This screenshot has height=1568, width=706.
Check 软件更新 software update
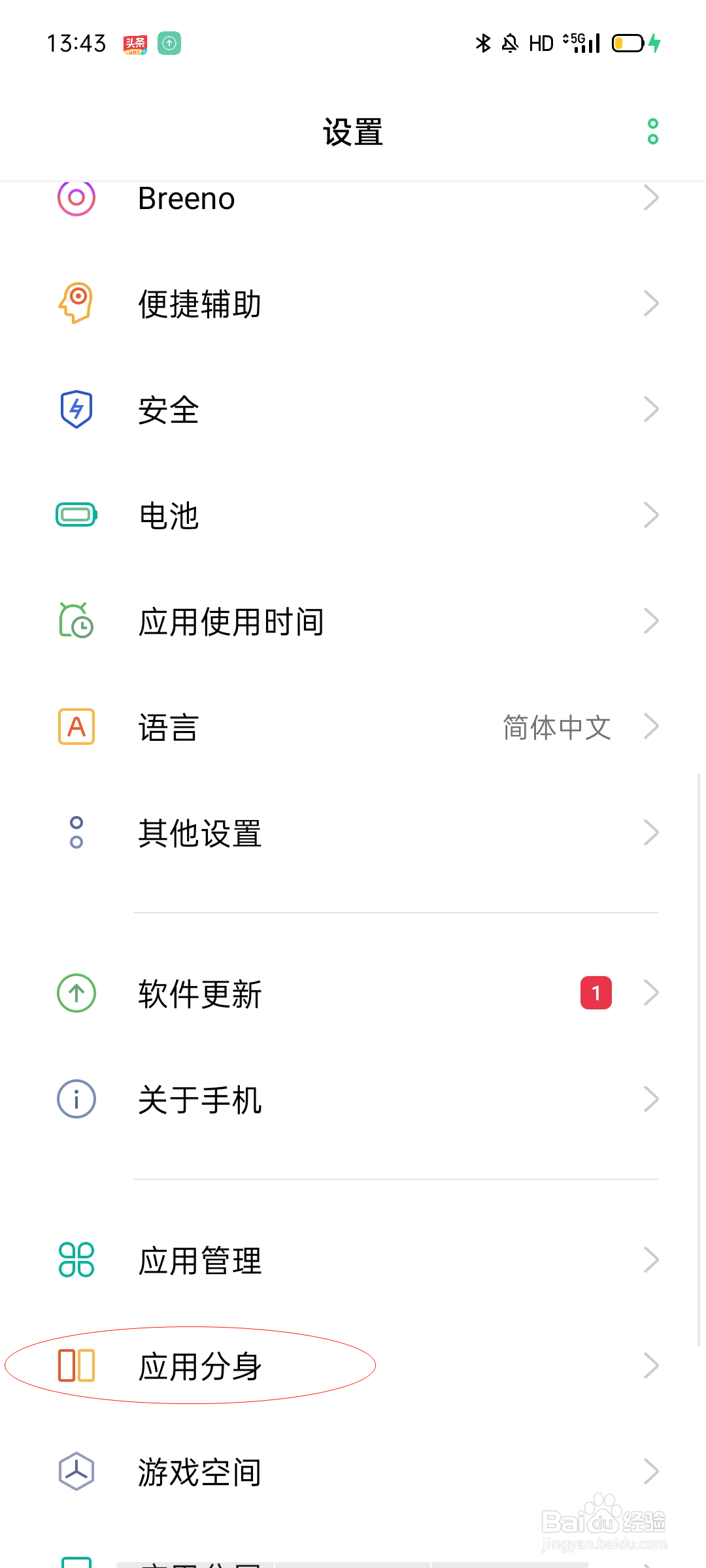tap(353, 993)
